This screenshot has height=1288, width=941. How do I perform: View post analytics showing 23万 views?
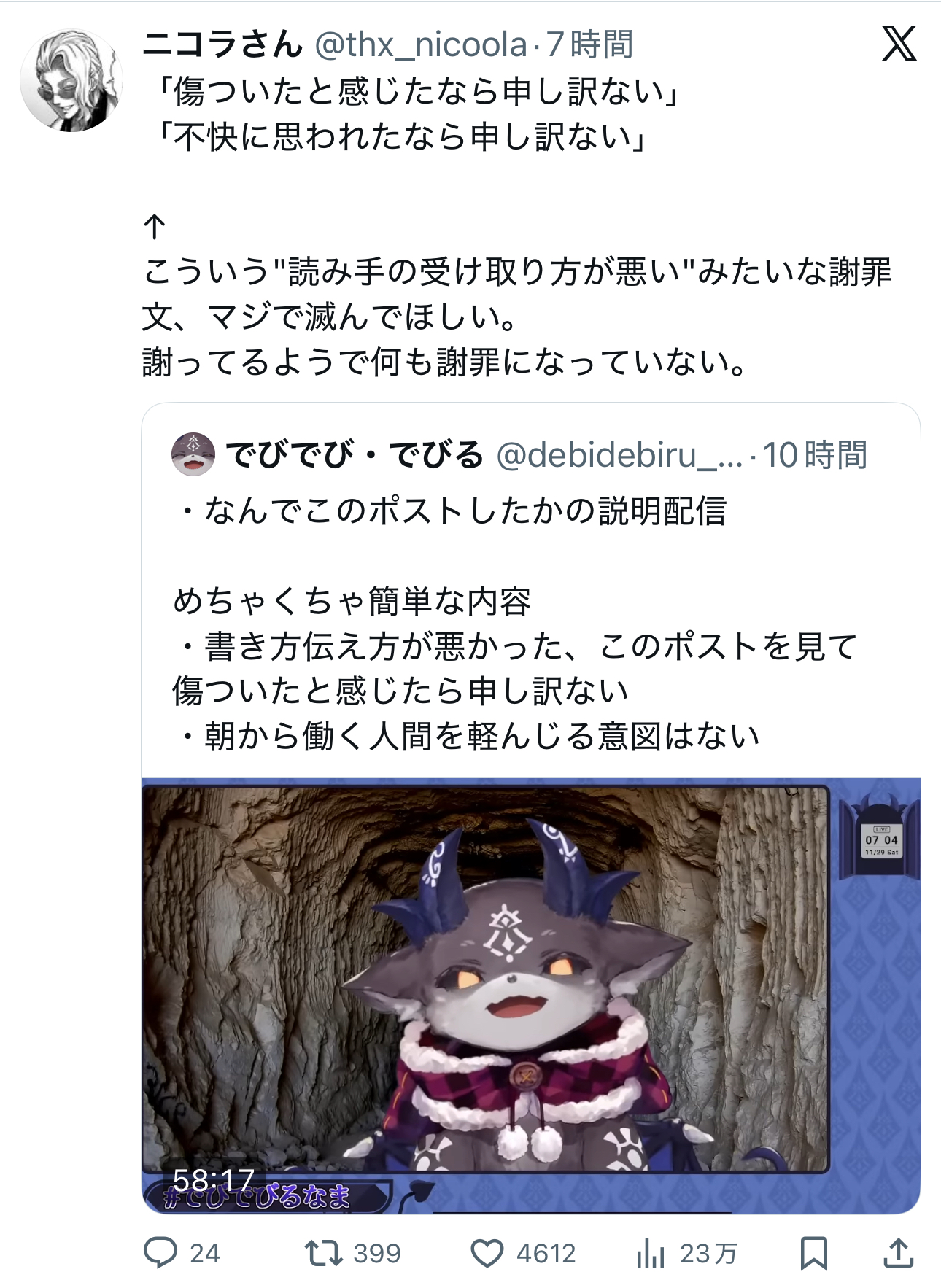(651, 1253)
